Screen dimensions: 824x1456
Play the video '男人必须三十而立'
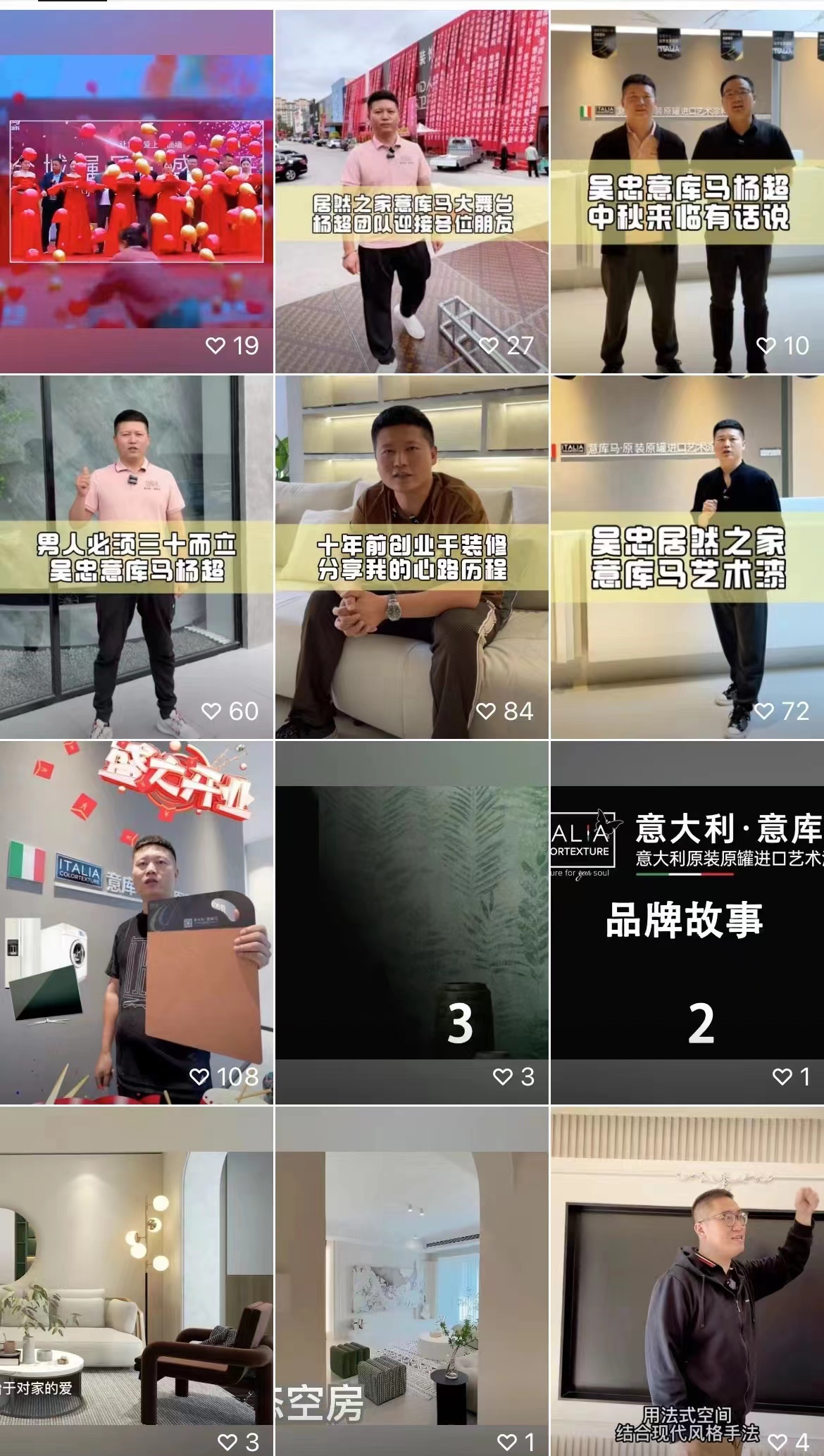pyautogui.click(x=136, y=556)
